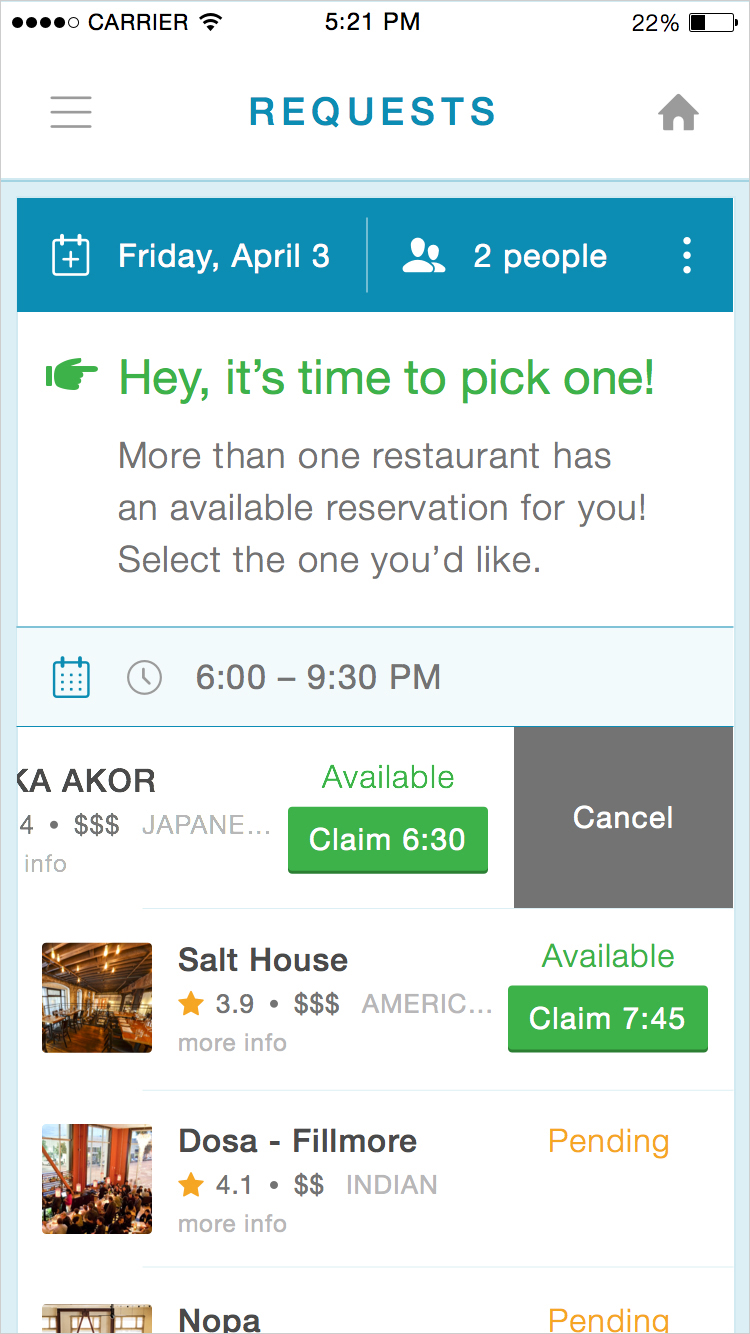This screenshot has width=750, height=1334.
Task: Open the three-dot request options
Action: 686,256
